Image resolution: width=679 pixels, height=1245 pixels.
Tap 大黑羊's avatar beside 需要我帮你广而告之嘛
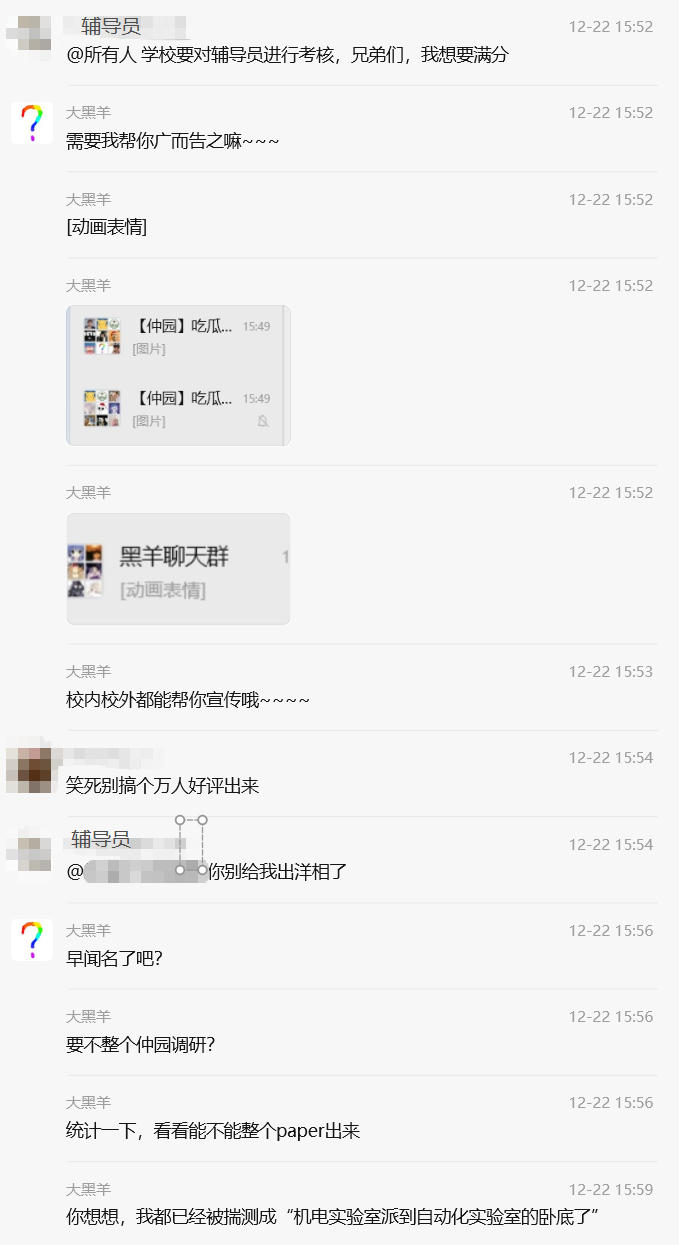[32, 123]
